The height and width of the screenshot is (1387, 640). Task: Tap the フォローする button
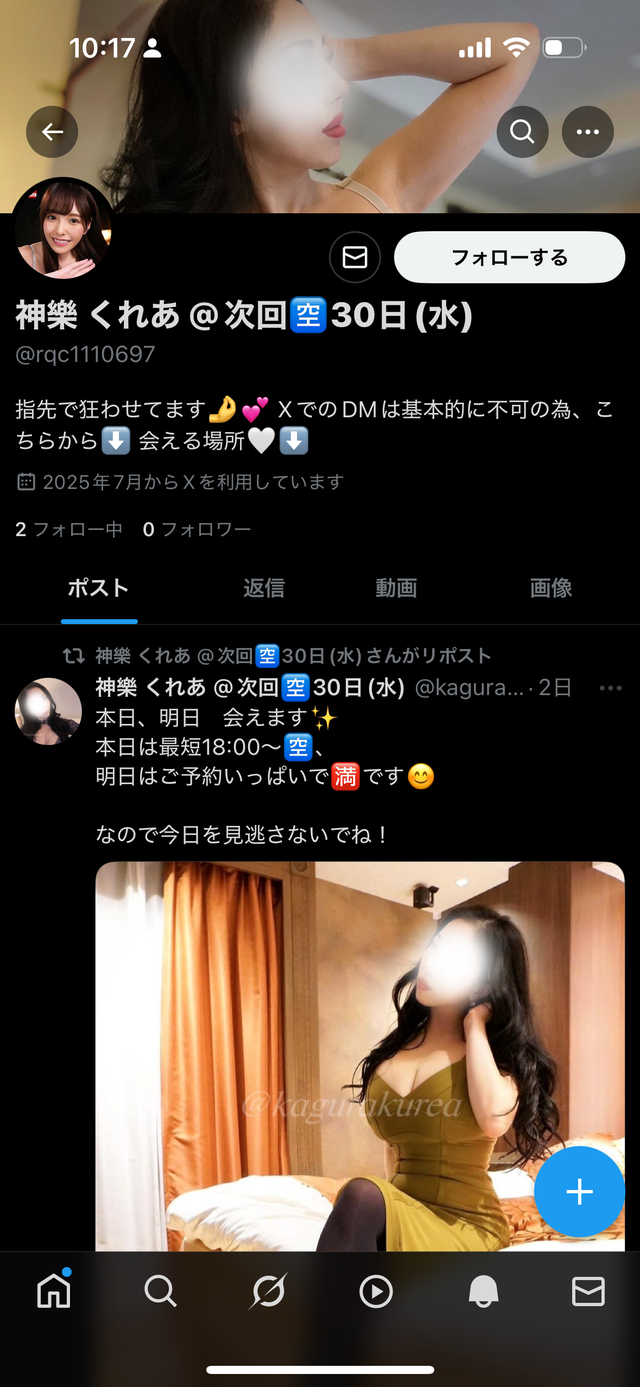509,258
